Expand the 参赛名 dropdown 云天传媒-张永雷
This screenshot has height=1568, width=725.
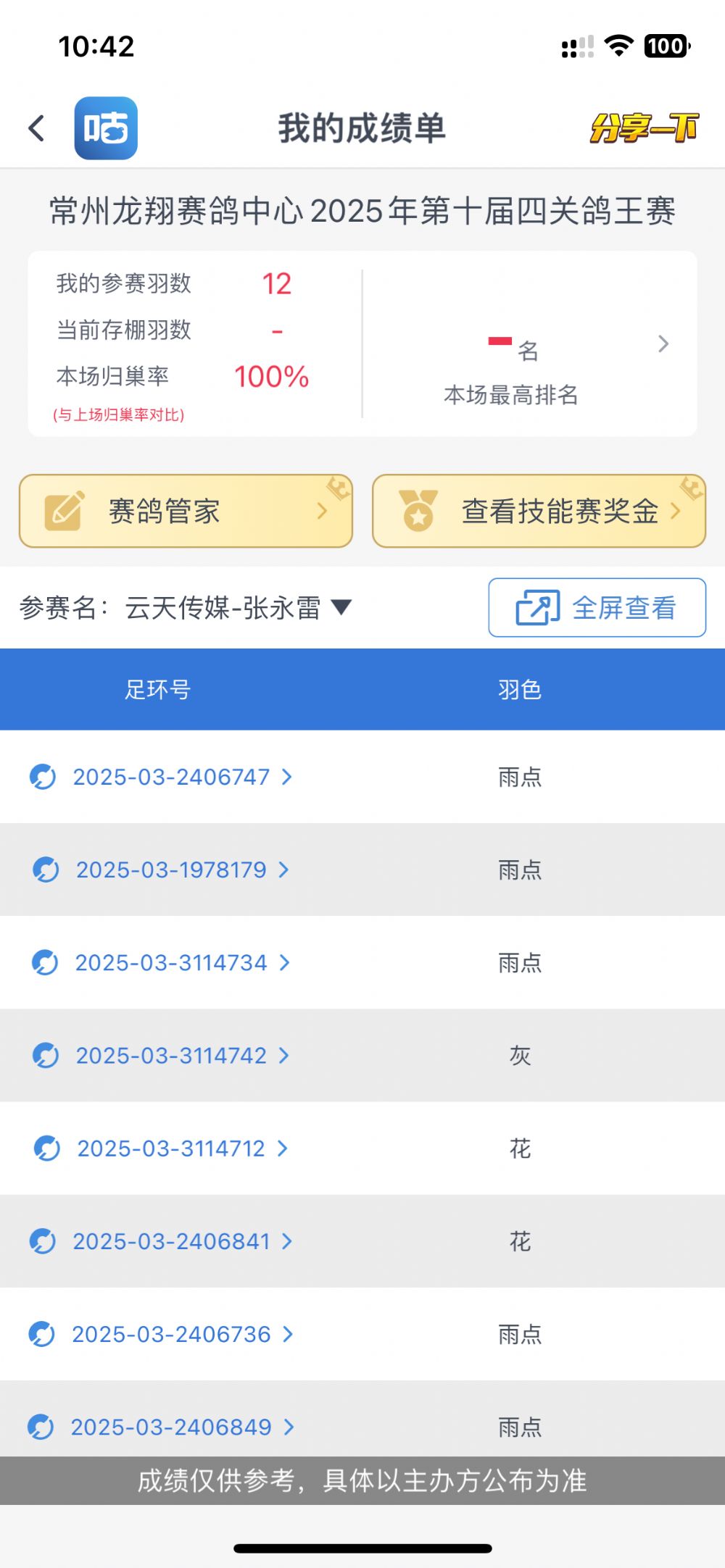tap(239, 607)
